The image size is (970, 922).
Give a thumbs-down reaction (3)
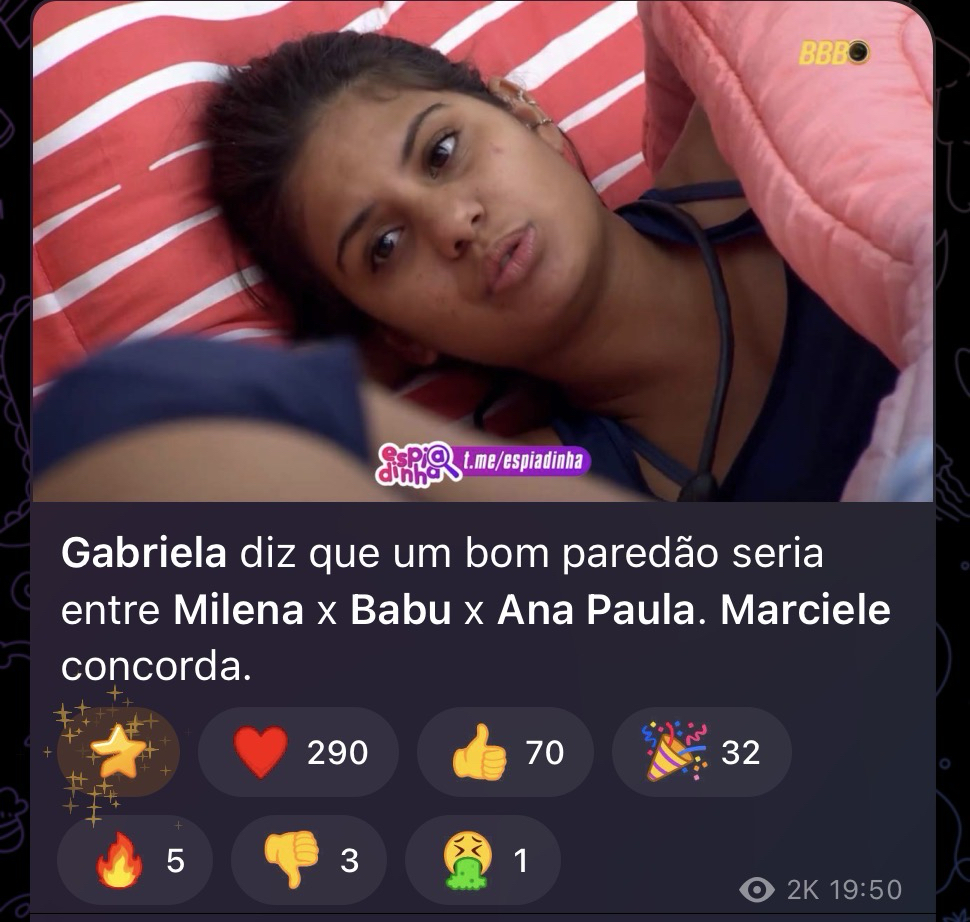(308, 859)
